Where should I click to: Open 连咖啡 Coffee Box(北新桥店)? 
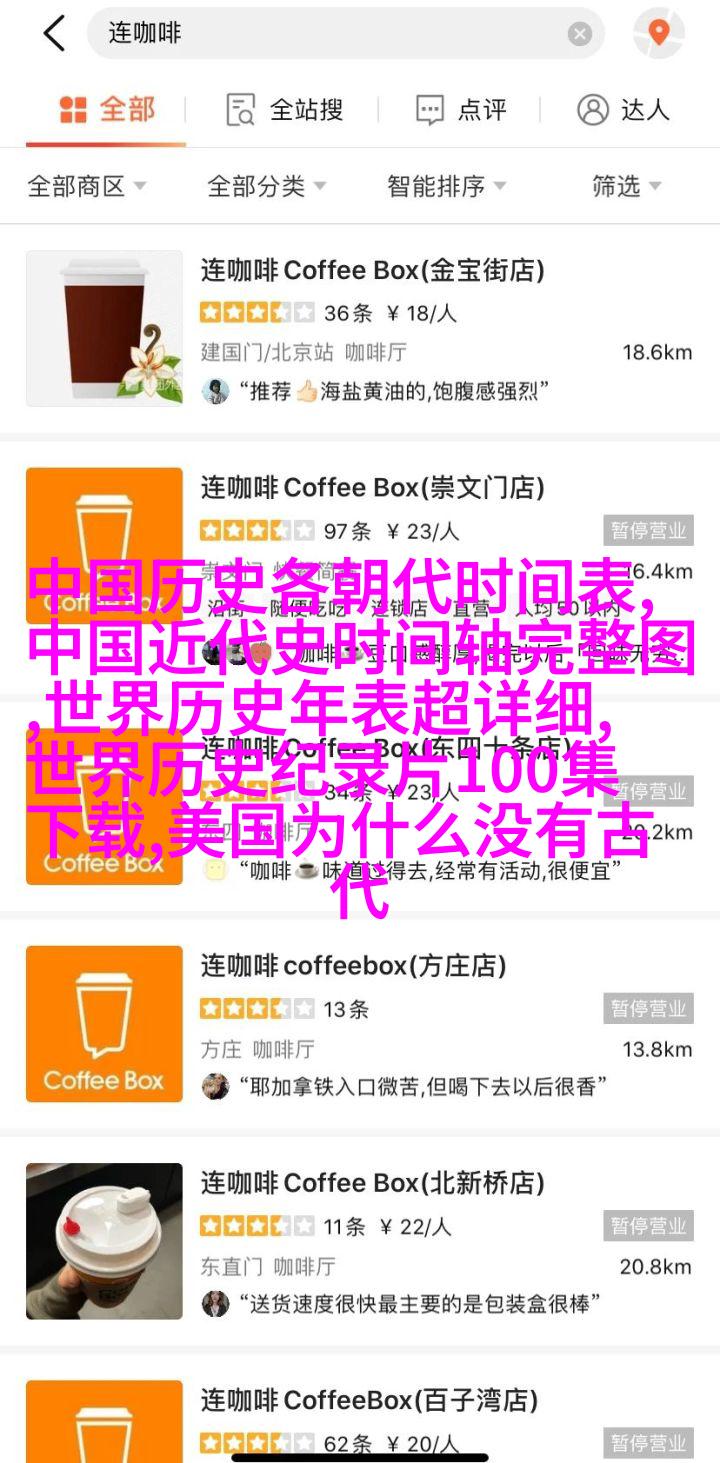372,1183
